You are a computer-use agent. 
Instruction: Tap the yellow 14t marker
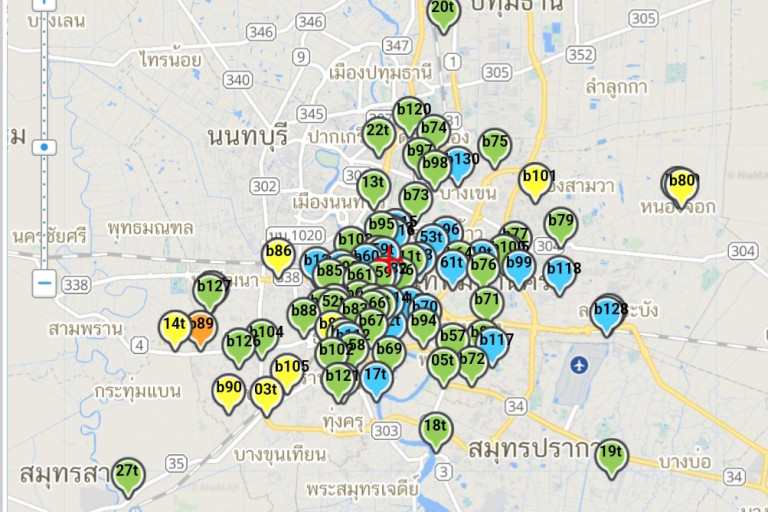coord(175,328)
